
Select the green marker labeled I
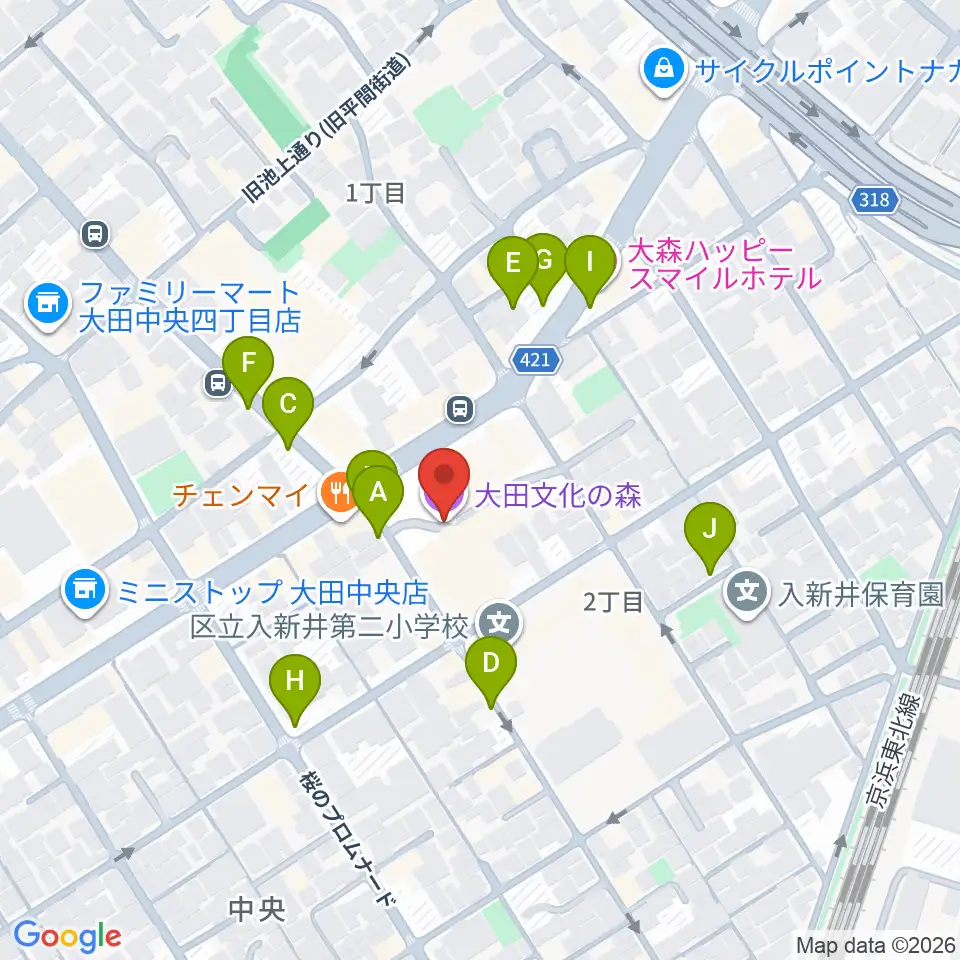(x=590, y=270)
